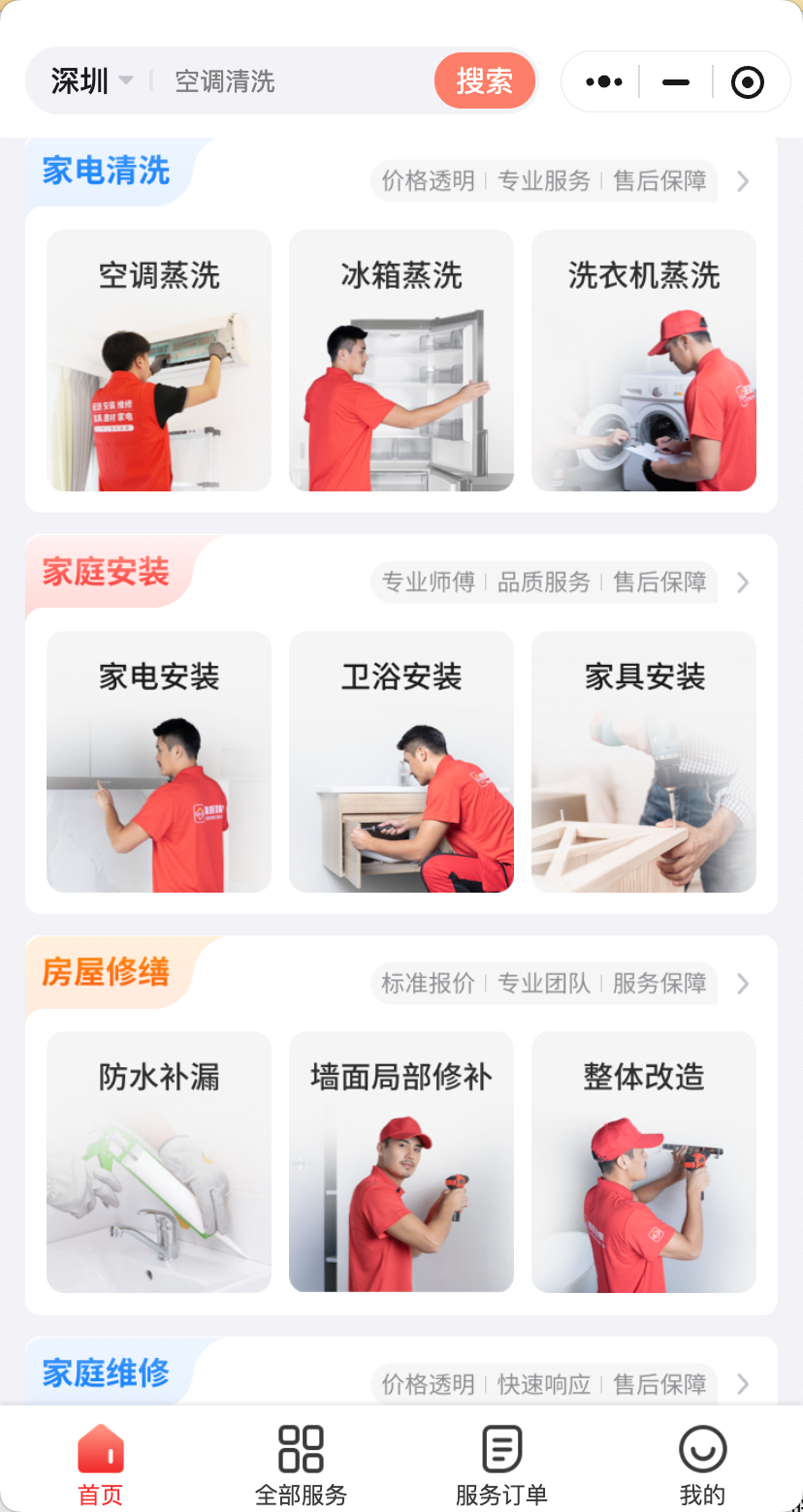Select the 洗衣机蒸洗 card
This screenshot has height=1512, width=803.
pyautogui.click(x=644, y=361)
